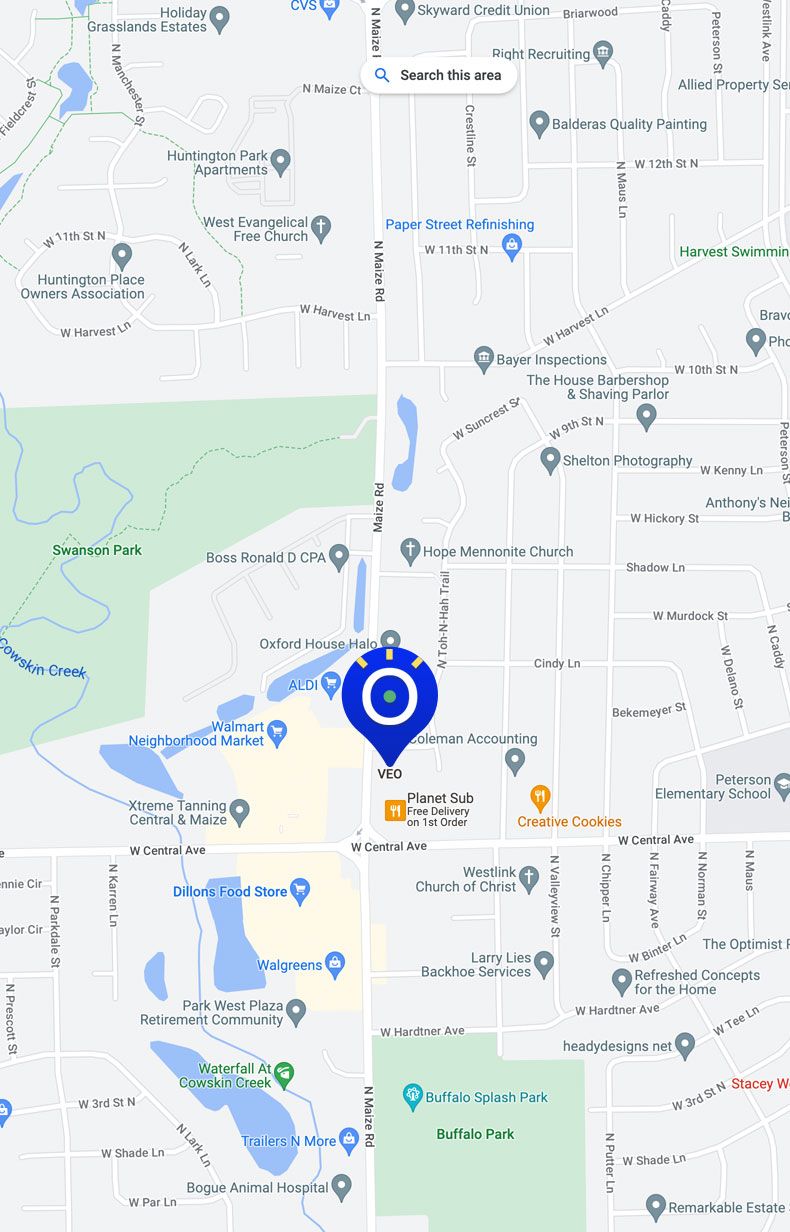Select Hope Mennonite Church marker

click(x=410, y=551)
